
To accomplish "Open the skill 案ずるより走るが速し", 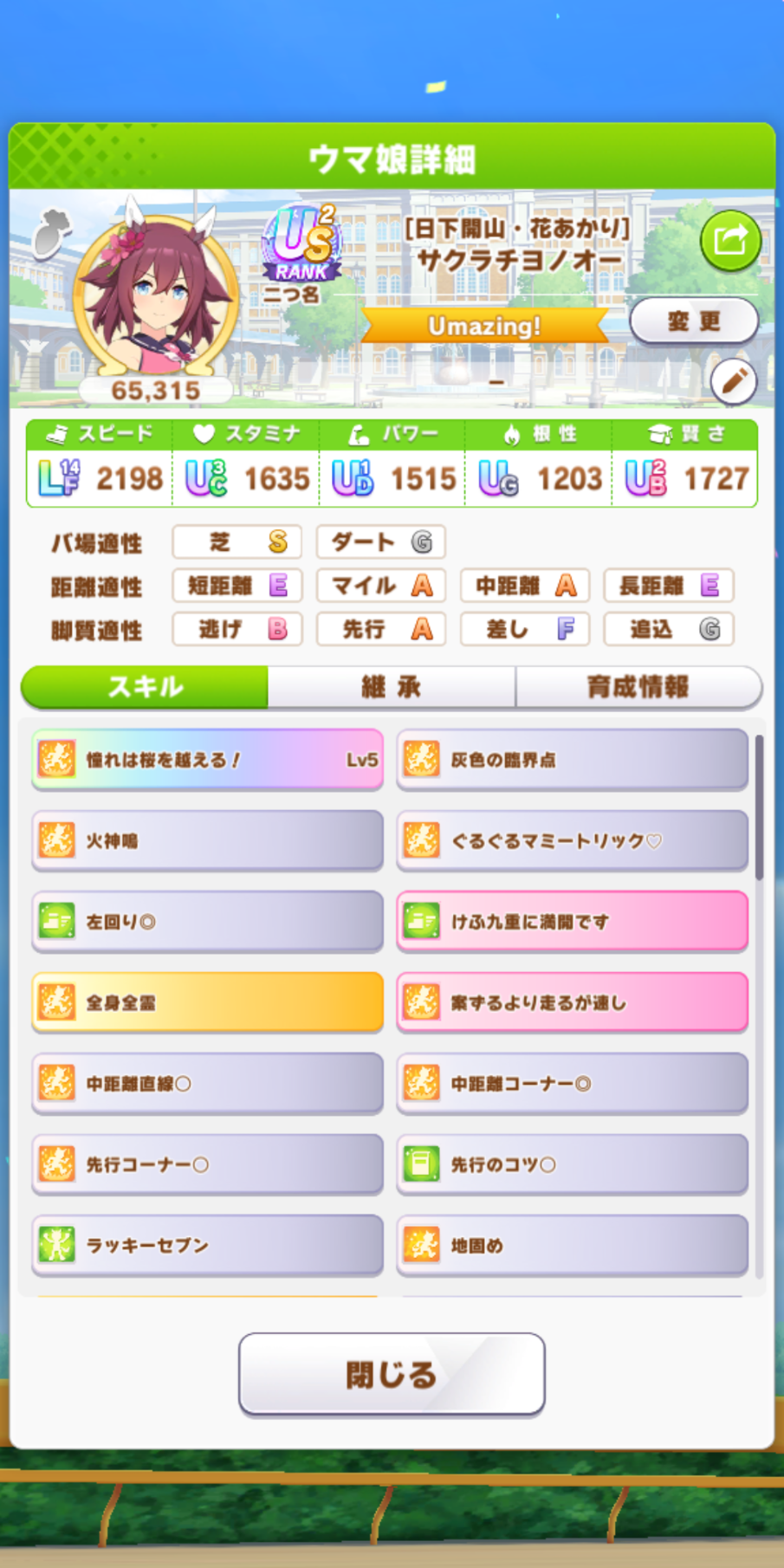I will coord(572,1002).
